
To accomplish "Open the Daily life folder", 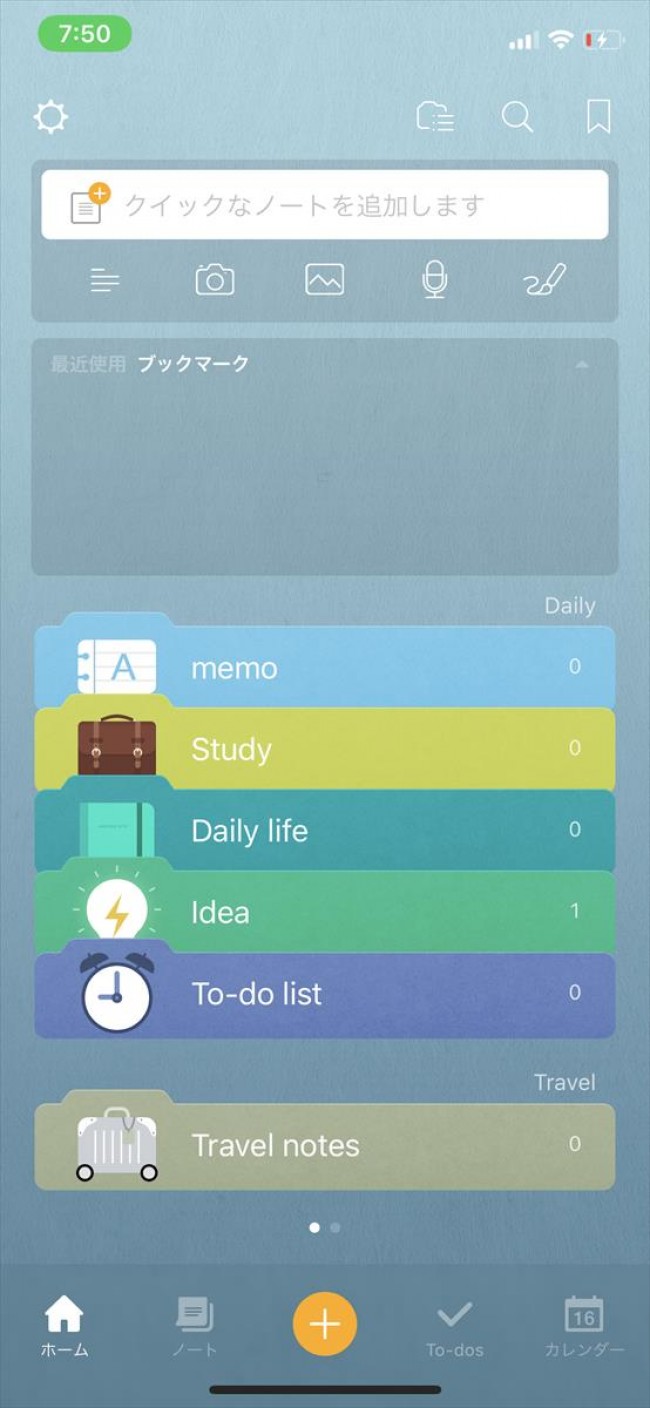I will [324, 831].
